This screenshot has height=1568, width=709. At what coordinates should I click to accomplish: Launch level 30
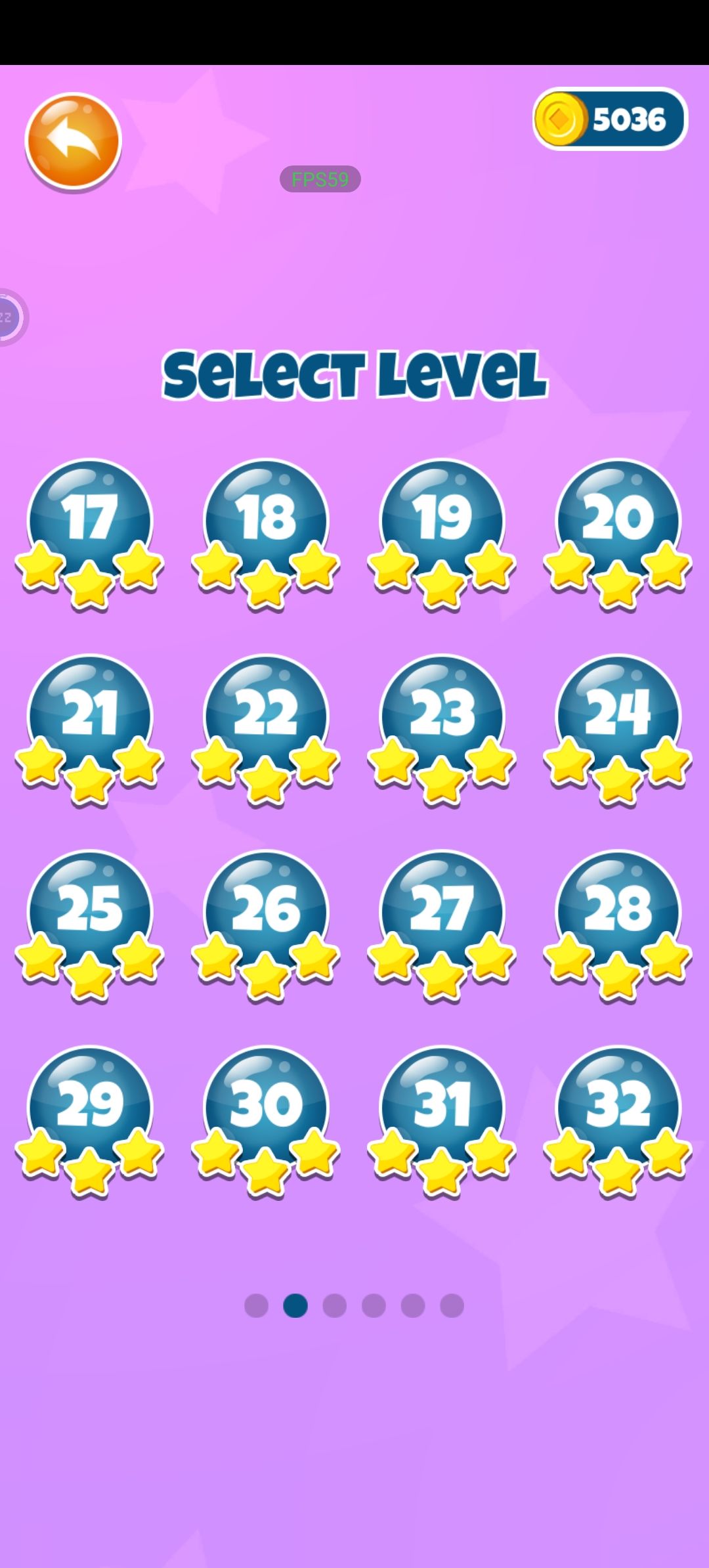266,1121
